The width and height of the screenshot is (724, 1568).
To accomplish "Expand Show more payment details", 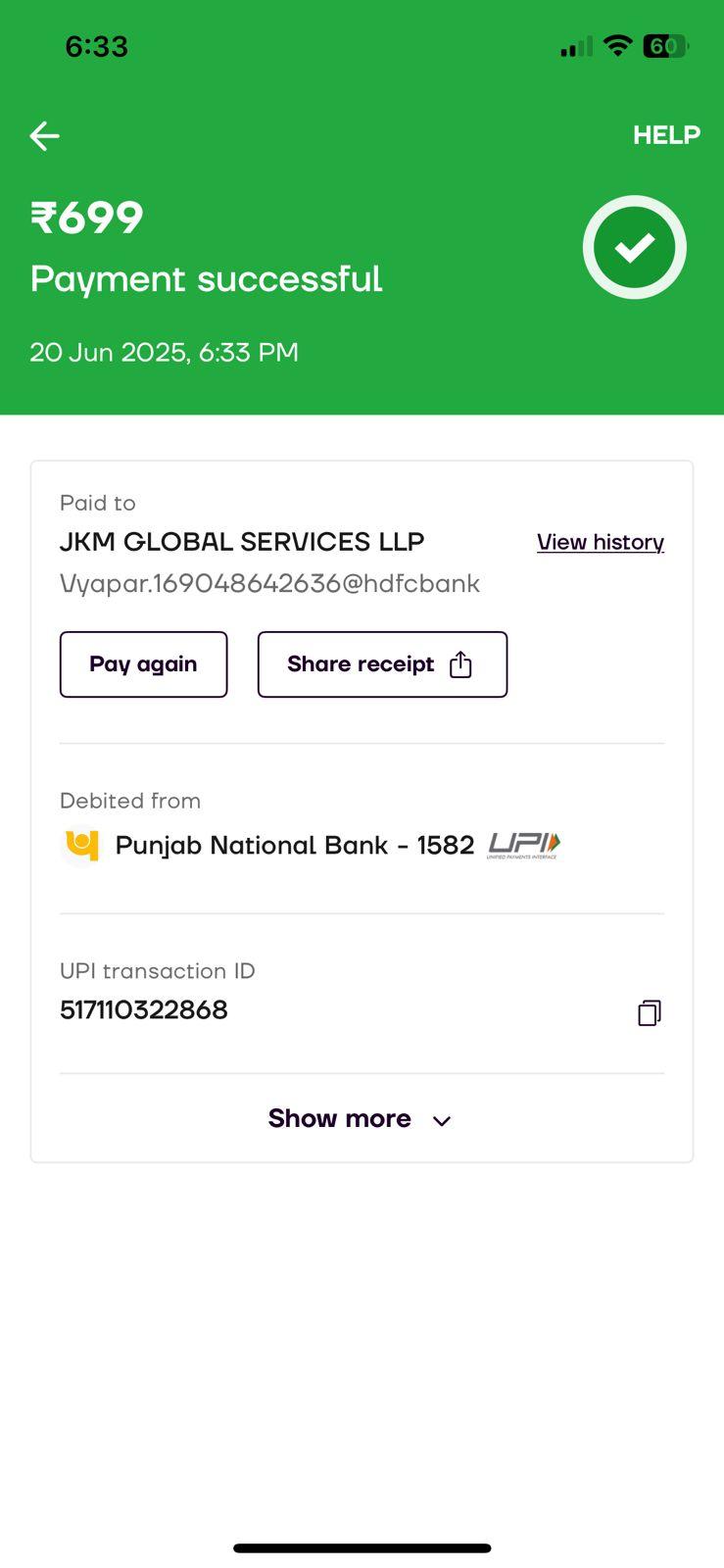I will [361, 1119].
